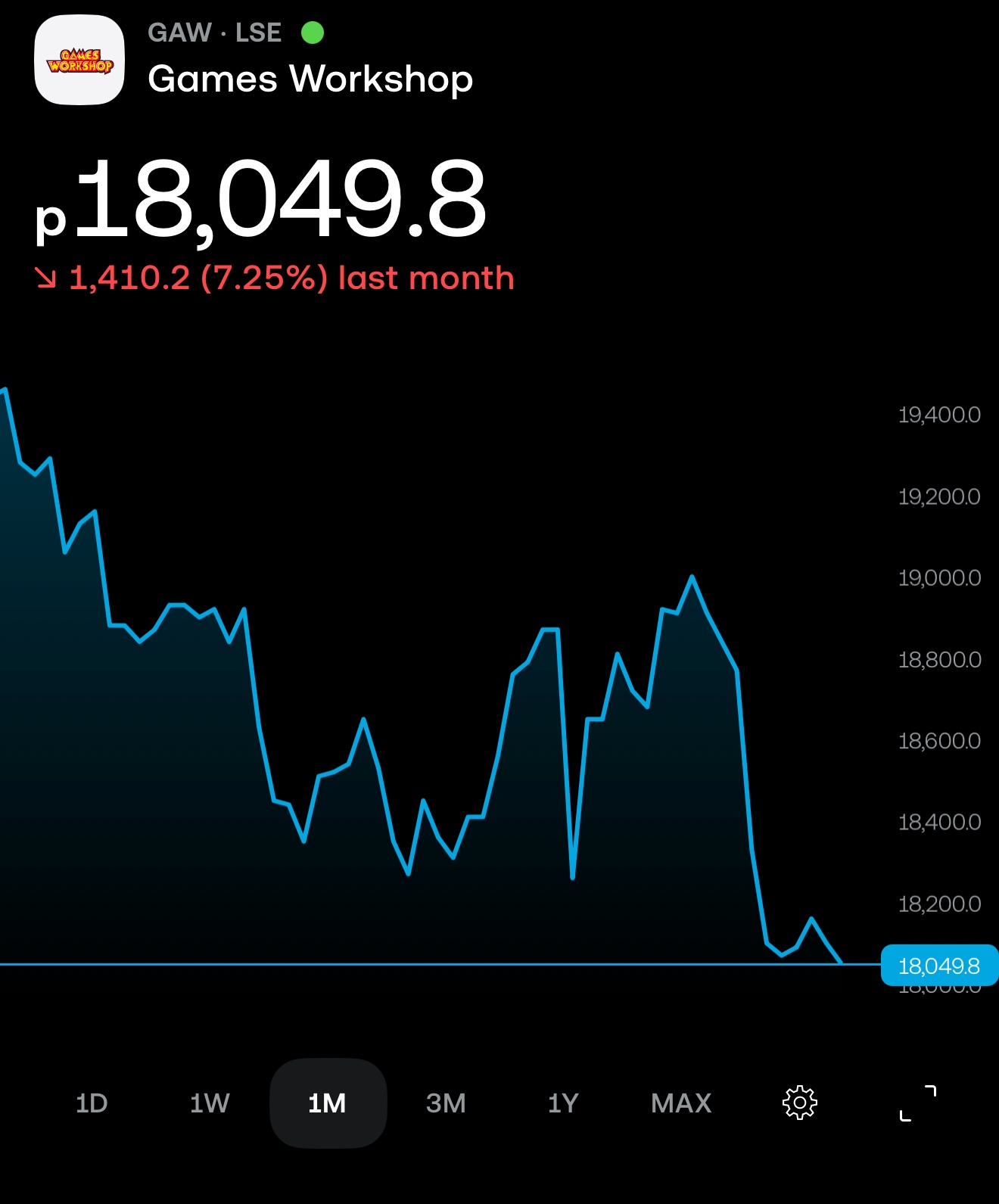Switch chart to 1D range

92,1103
